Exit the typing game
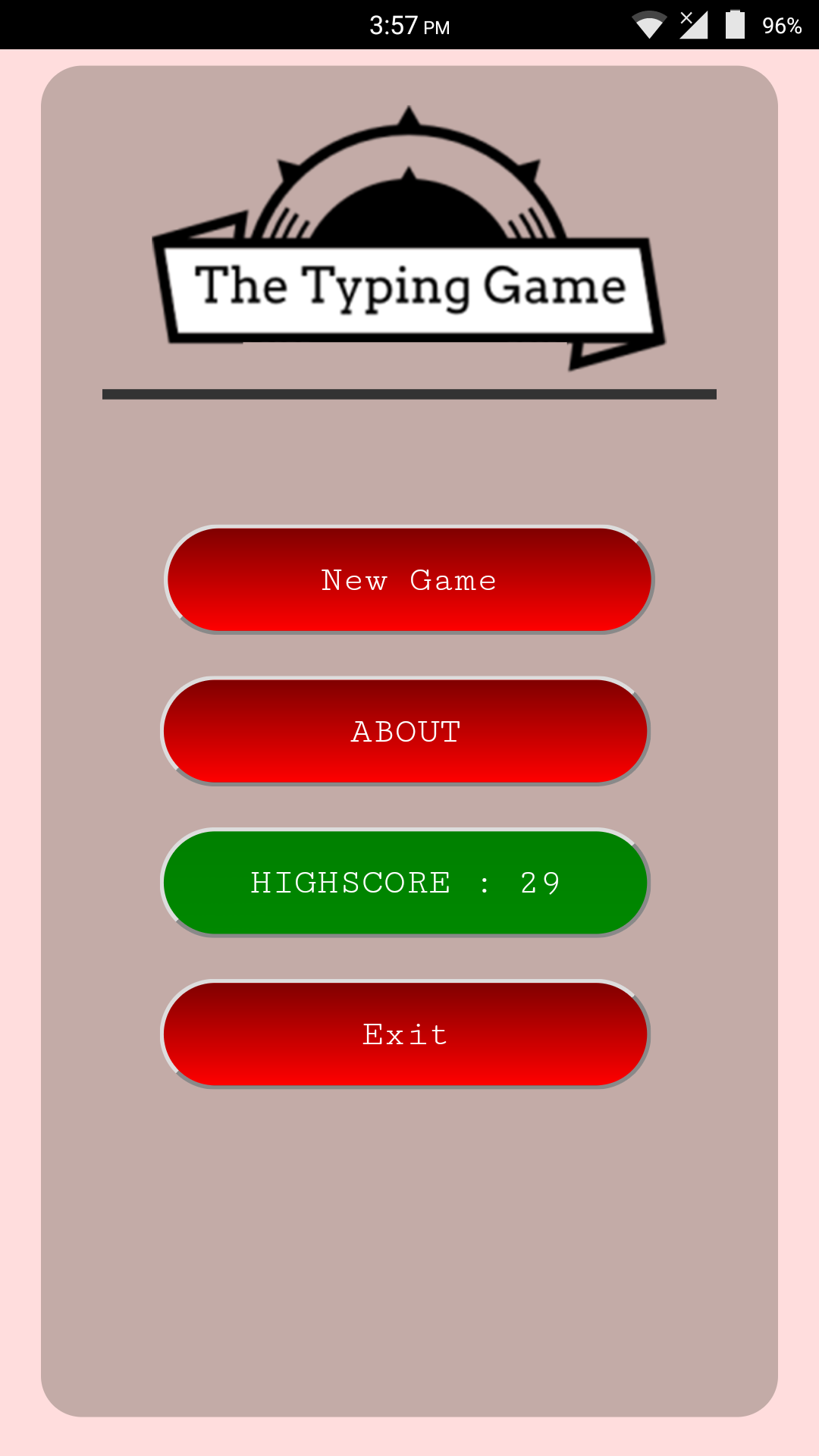 coord(406,1035)
